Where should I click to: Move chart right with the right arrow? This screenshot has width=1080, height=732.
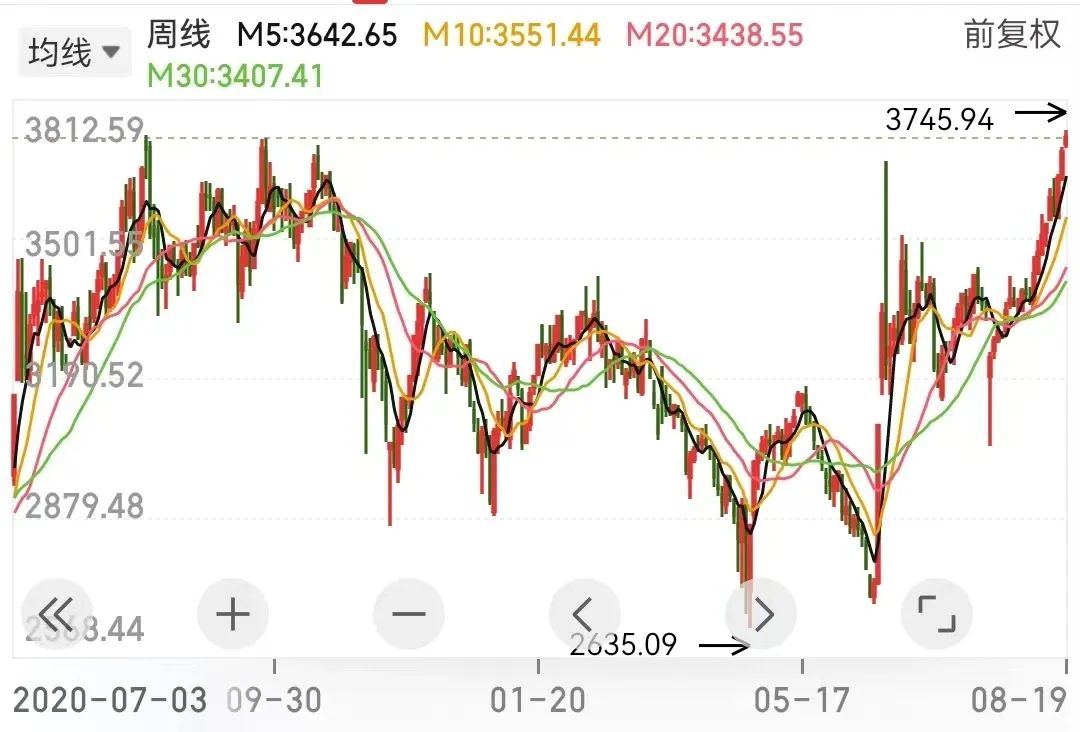pos(762,614)
